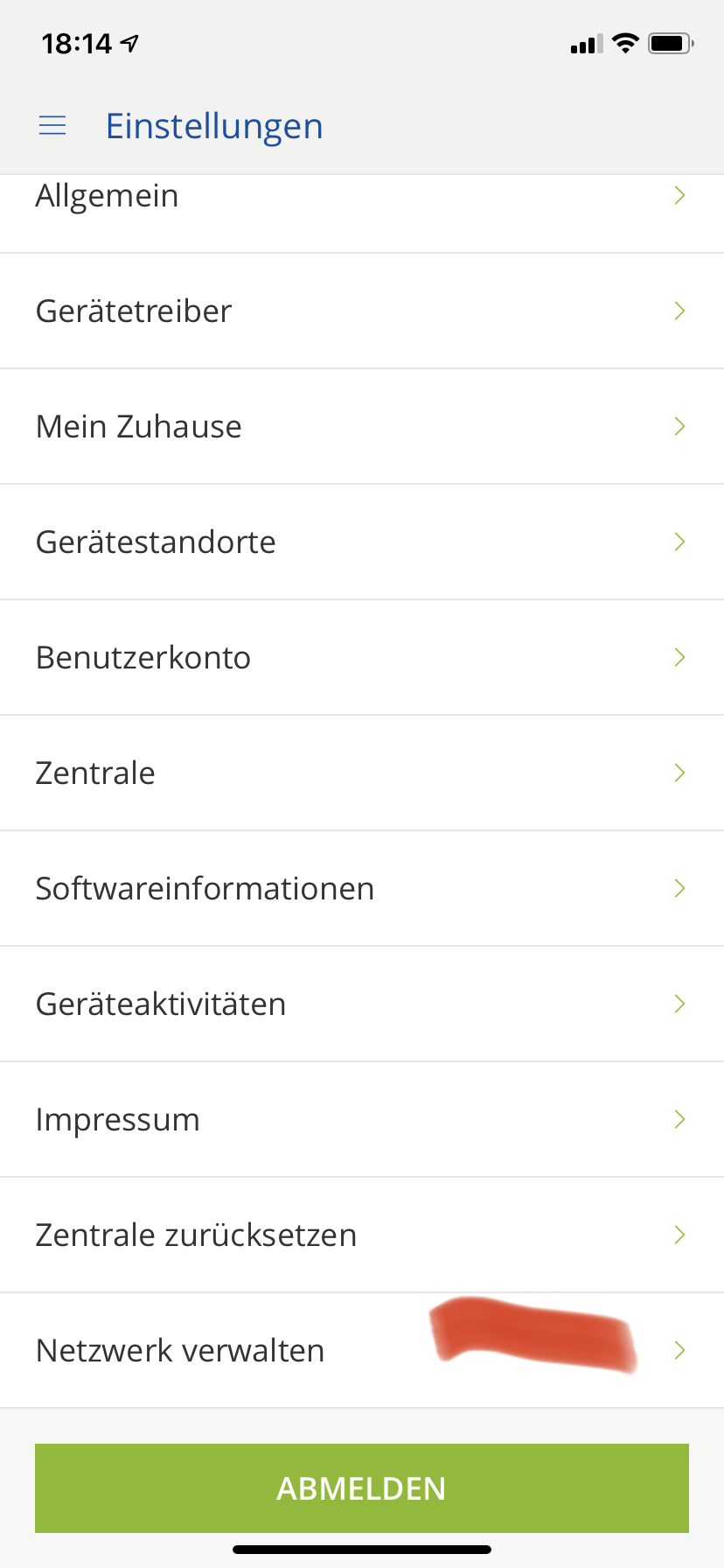View Softwareinformationen
Viewport: 724px width, 1568px height.
362,889
